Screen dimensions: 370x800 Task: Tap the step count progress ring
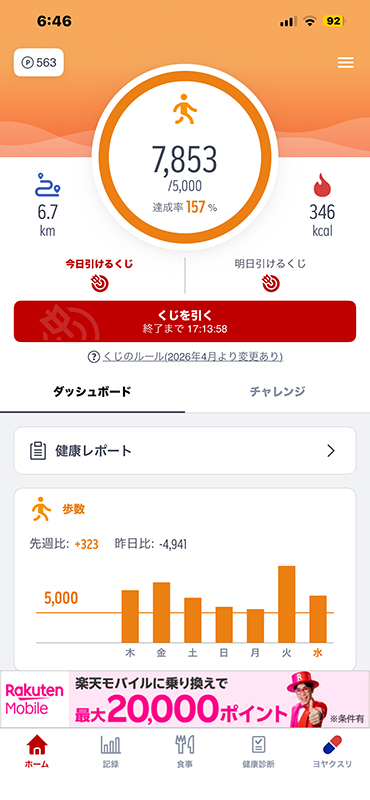tap(185, 157)
